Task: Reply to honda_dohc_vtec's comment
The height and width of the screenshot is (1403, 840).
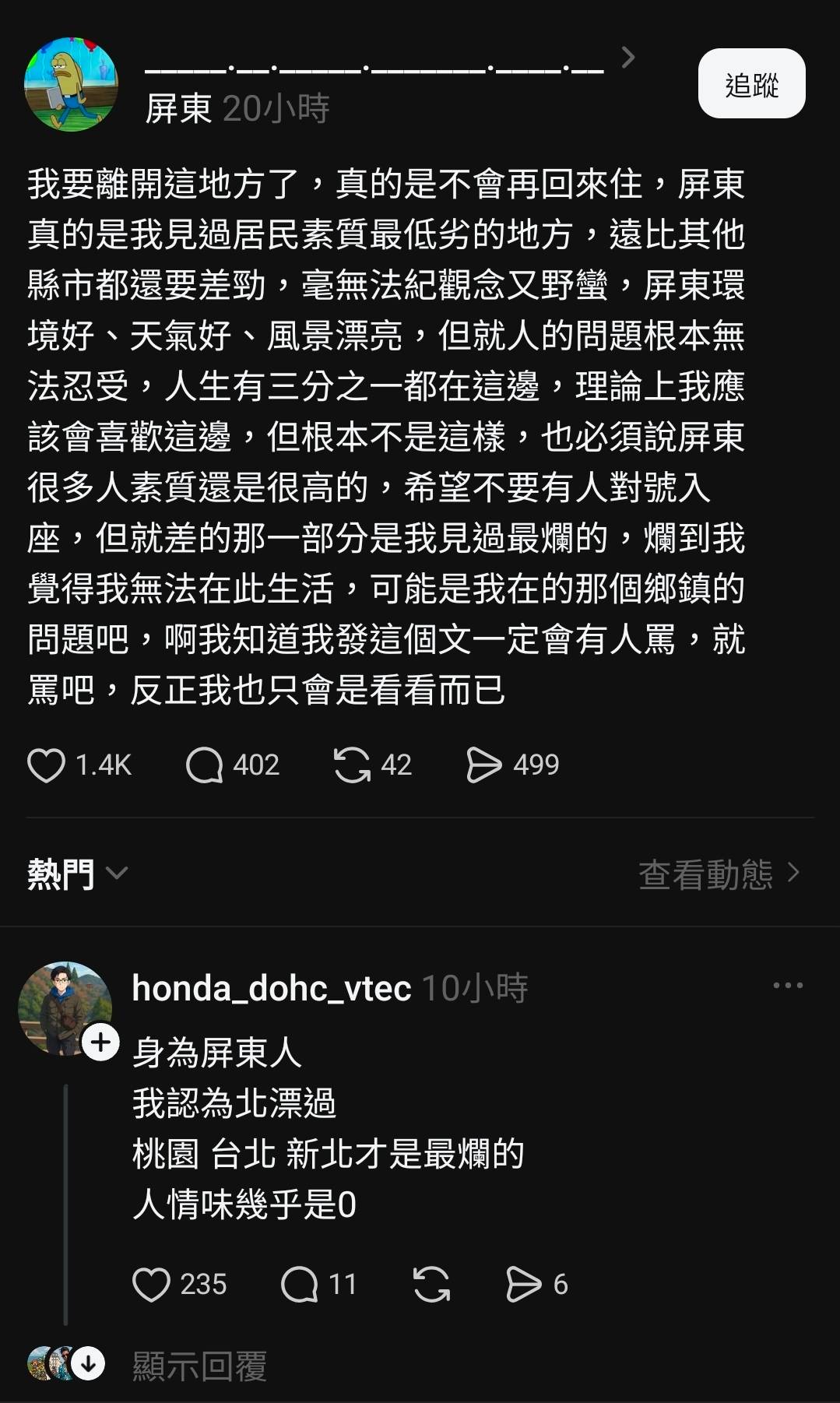Action: [x=300, y=1285]
